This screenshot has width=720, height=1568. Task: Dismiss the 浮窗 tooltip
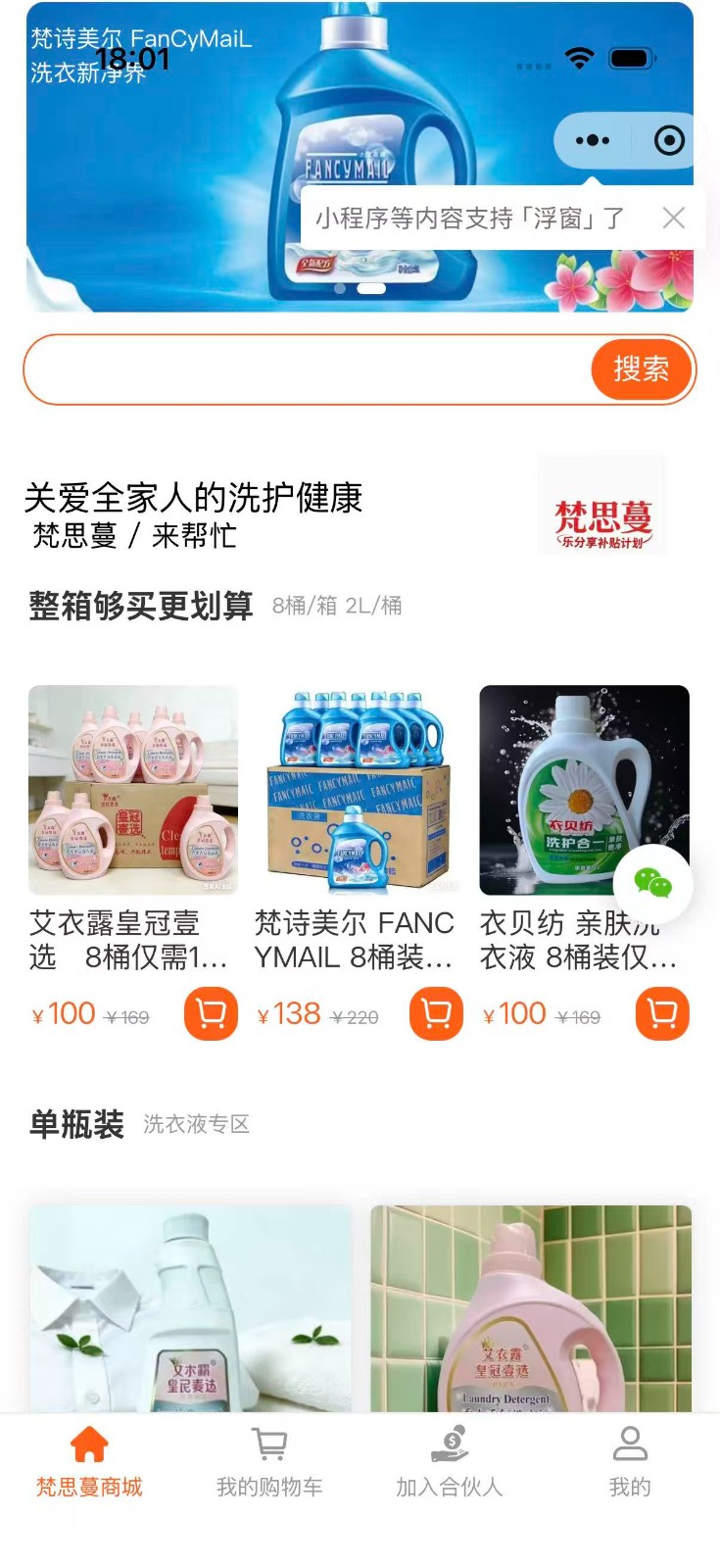coord(673,218)
